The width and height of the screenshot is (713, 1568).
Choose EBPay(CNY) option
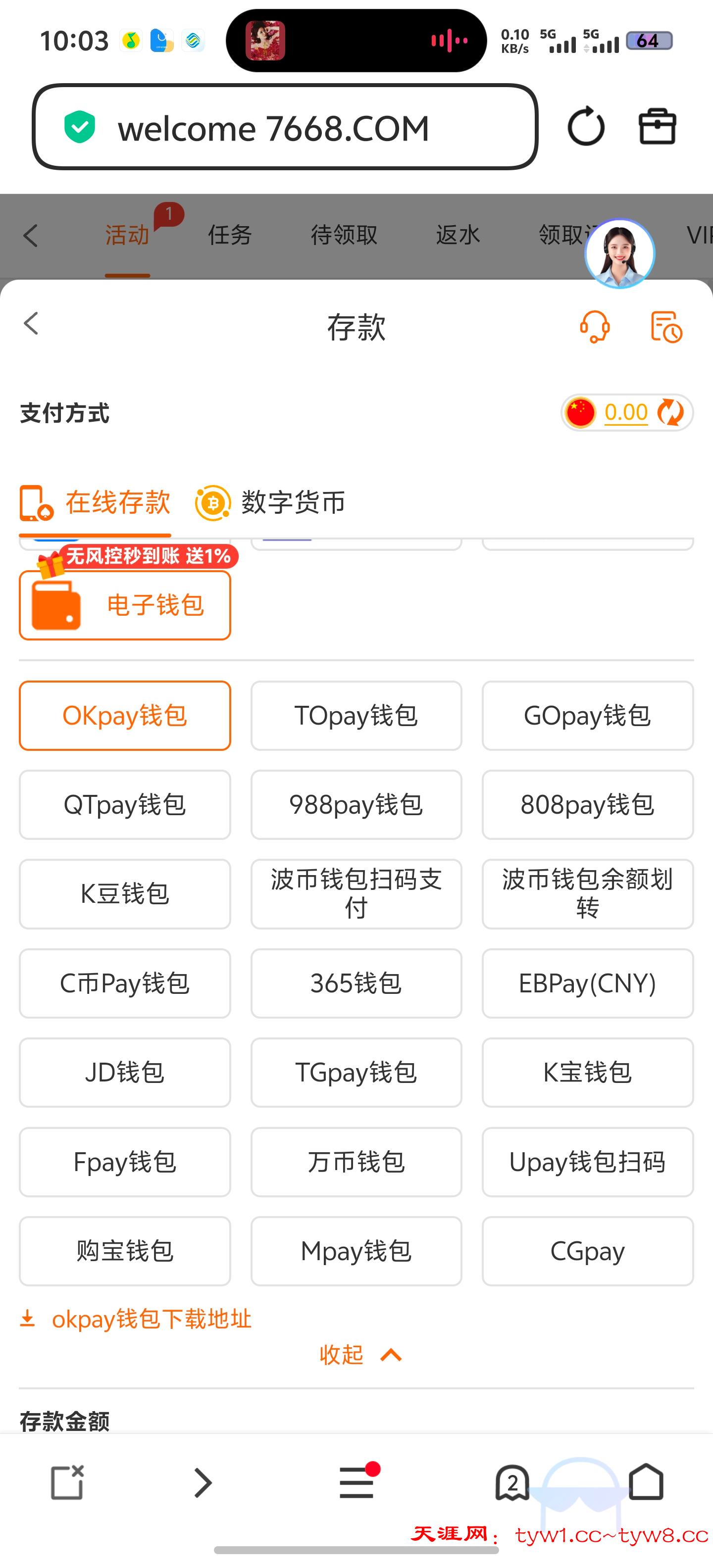[588, 983]
